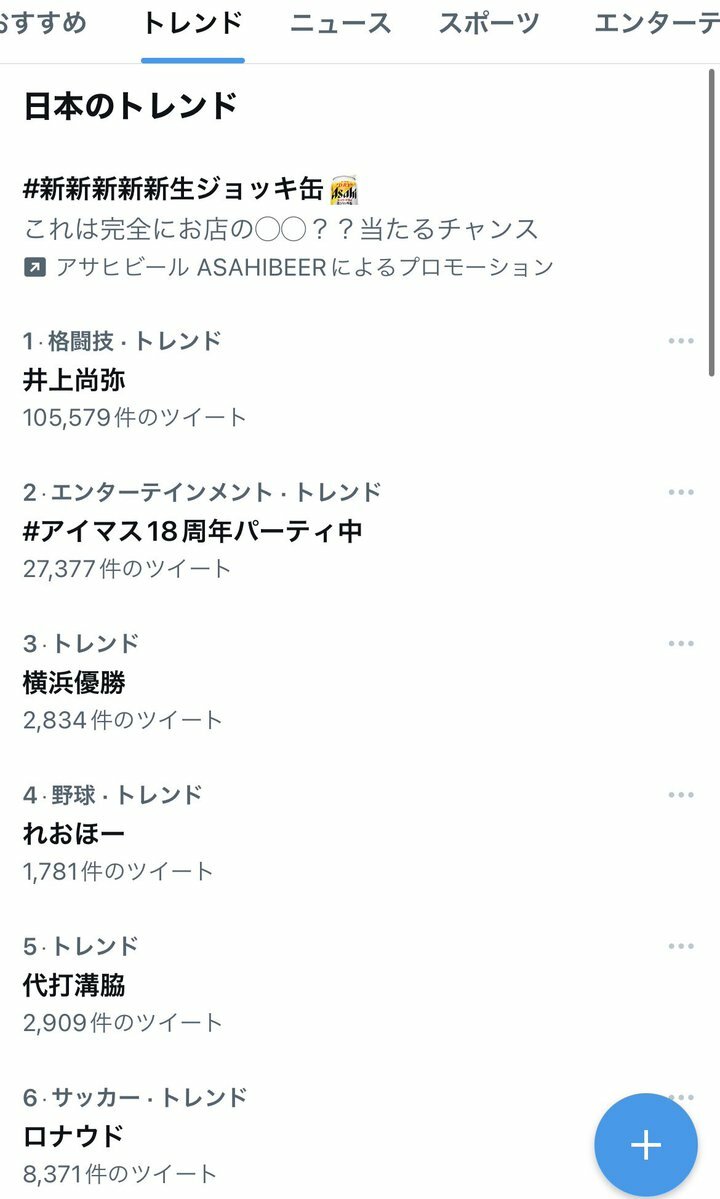Select the エンターテイメント tab
The image size is (720, 1199).
(657, 24)
